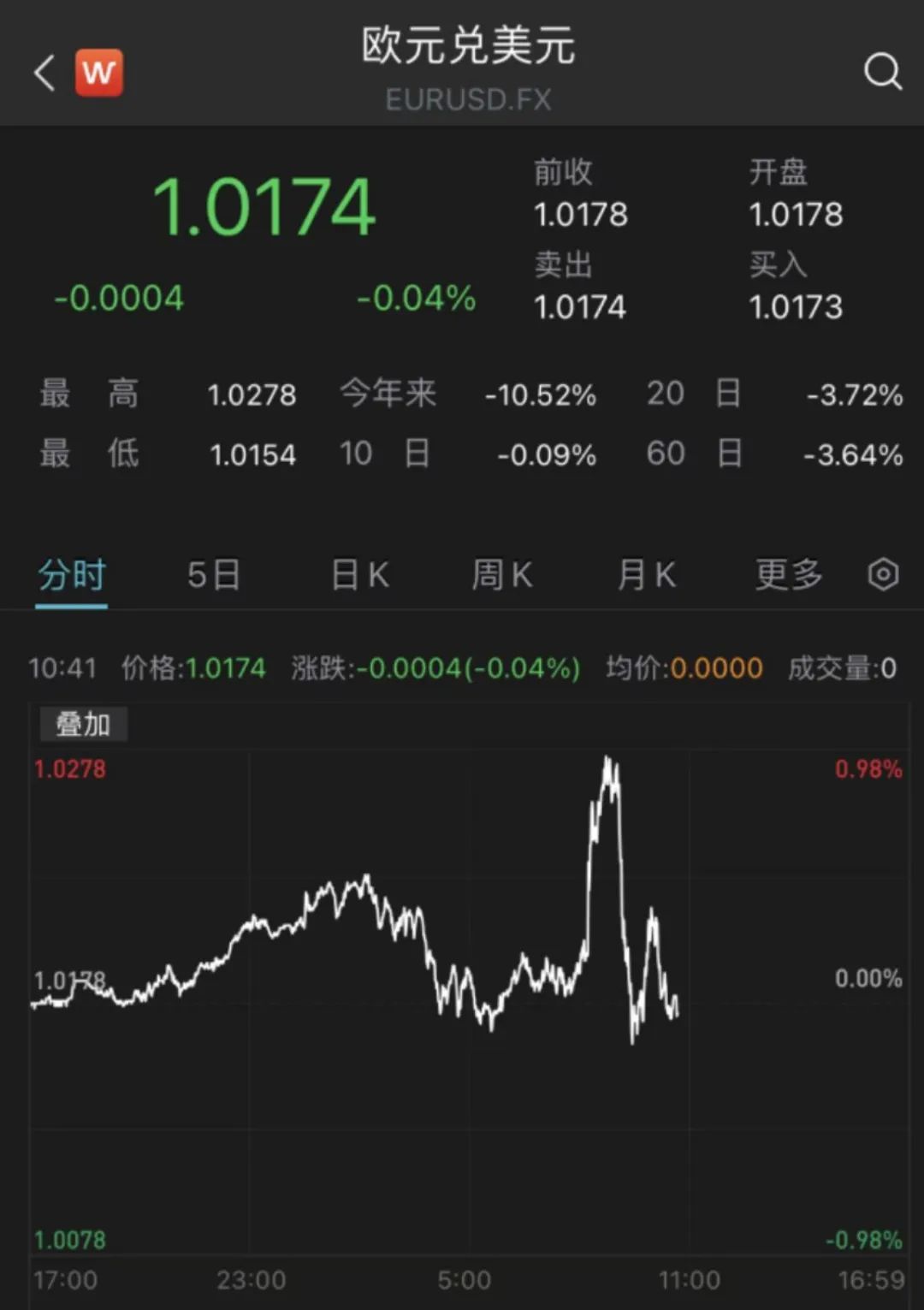The height and width of the screenshot is (1310, 924).
Task: Go back using the arrow icon
Action: click(x=44, y=73)
